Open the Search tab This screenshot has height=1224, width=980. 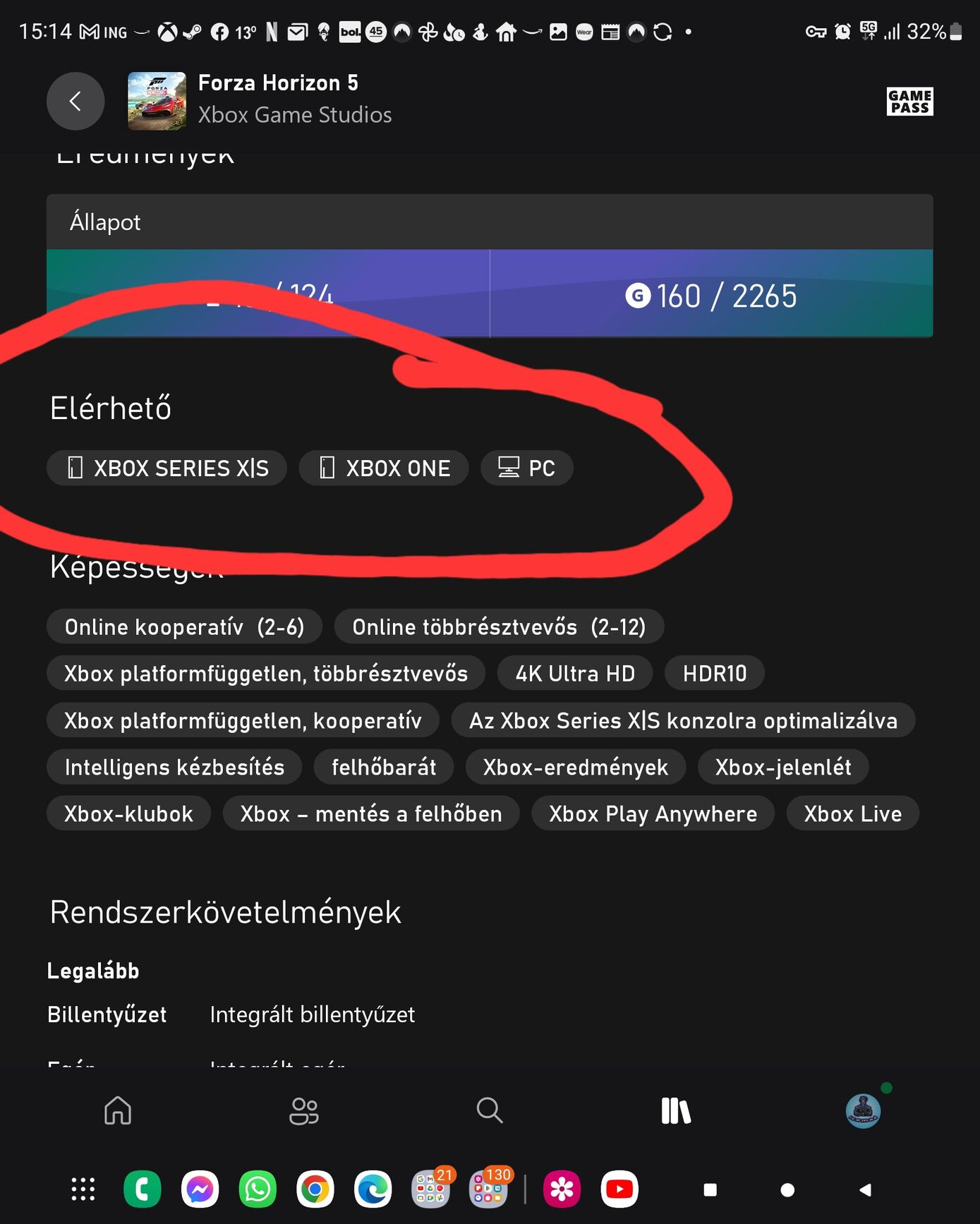point(489,1110)
